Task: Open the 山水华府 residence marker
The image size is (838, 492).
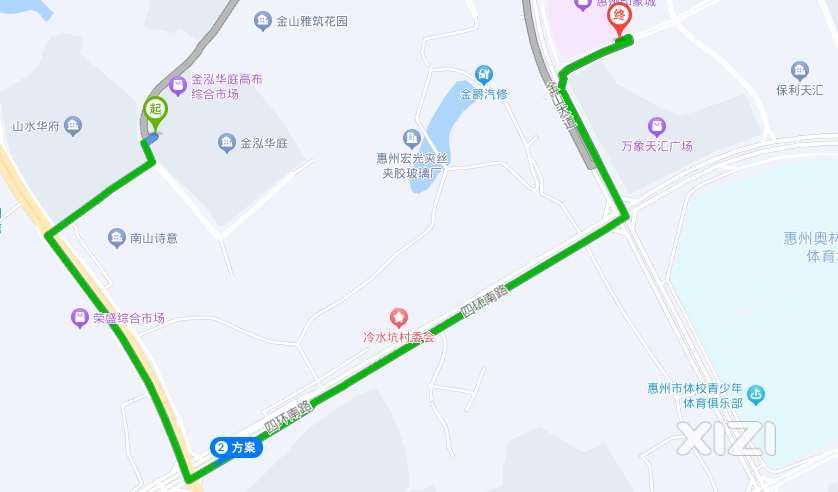Action: click(x=73, y=126)
